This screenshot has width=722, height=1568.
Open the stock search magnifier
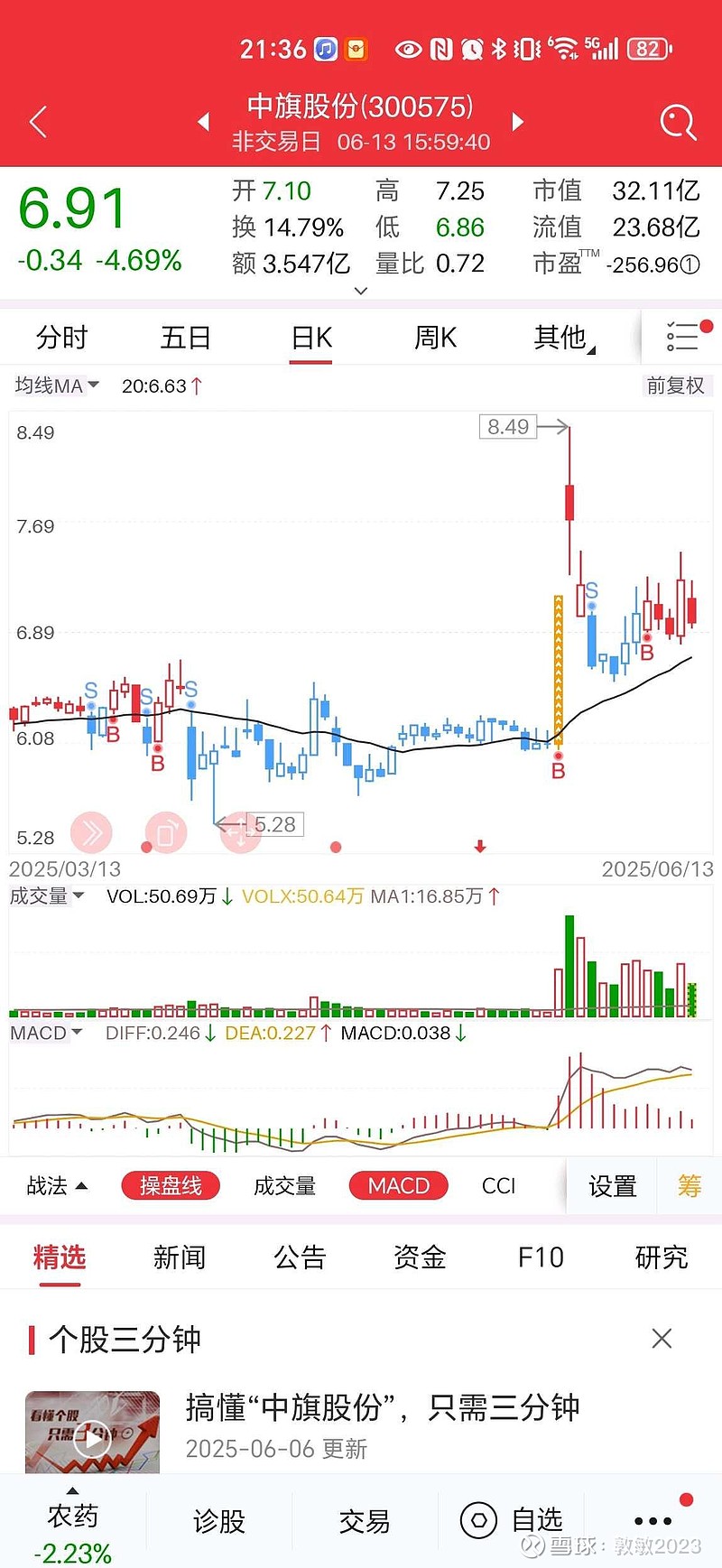(x=678, y=122)
